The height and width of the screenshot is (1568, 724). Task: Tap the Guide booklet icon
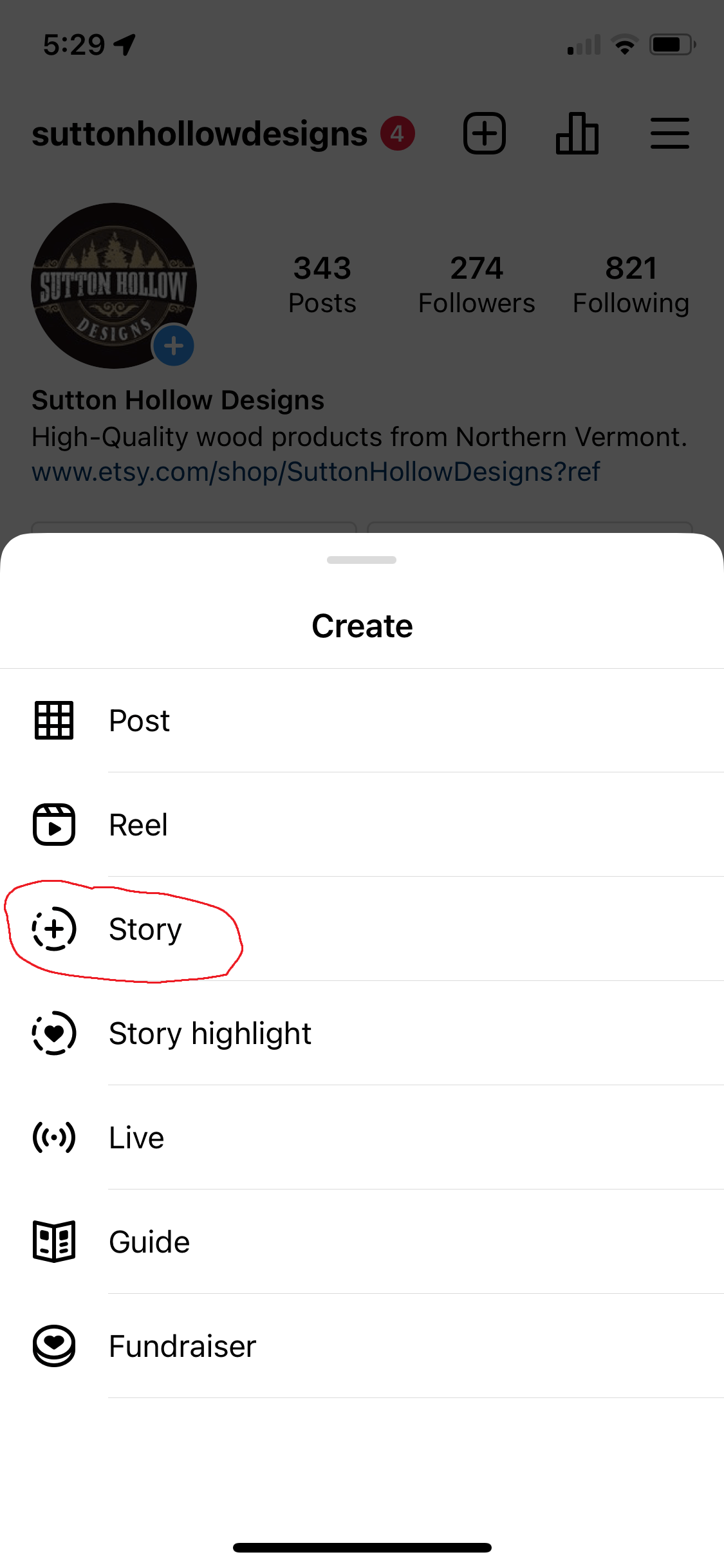tap(54, 1241)
